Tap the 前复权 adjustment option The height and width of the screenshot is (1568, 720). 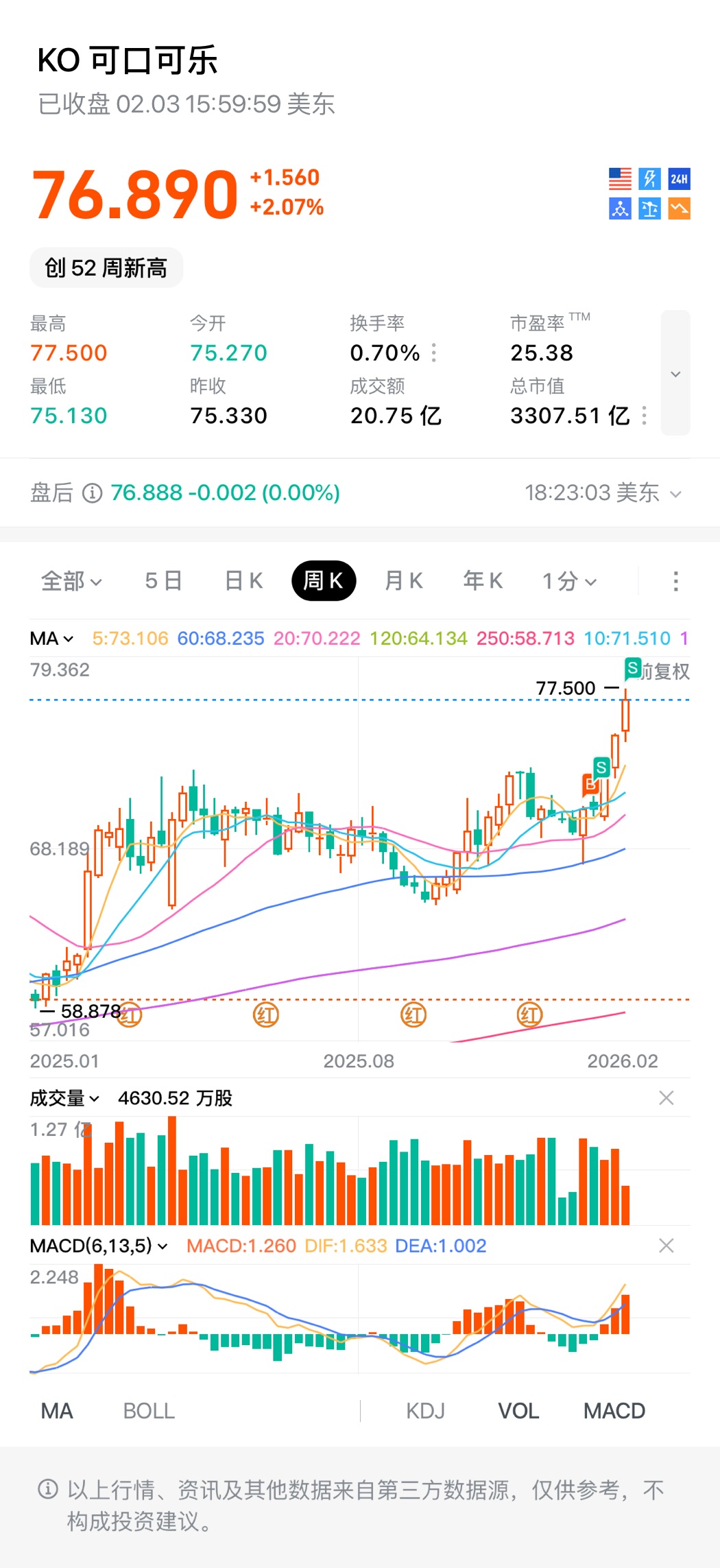pos(664,672)
